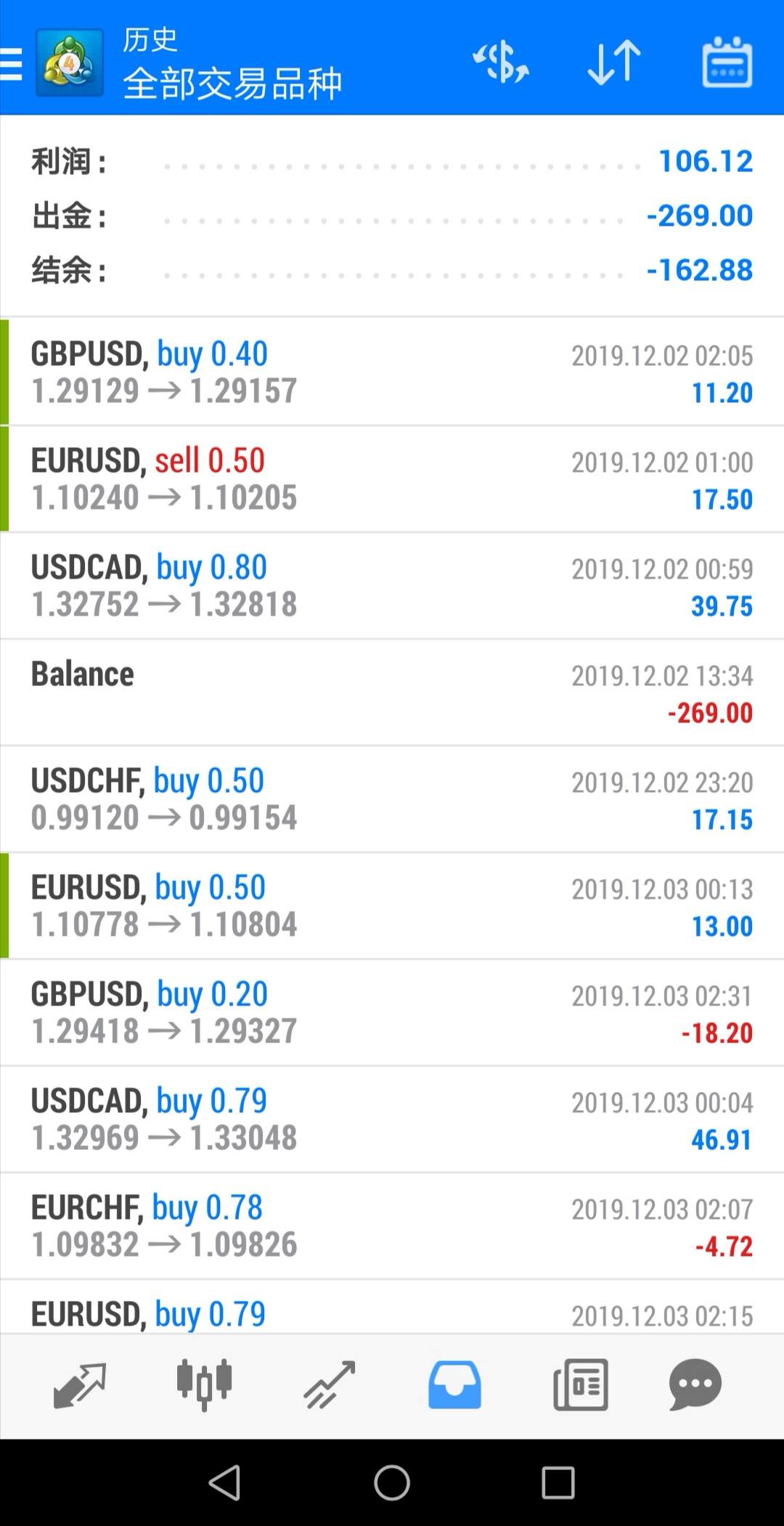The height and width of the screenshot is (1526, 784).
Task: Change sort order using the arrows icon
Action: click(613, 62)
